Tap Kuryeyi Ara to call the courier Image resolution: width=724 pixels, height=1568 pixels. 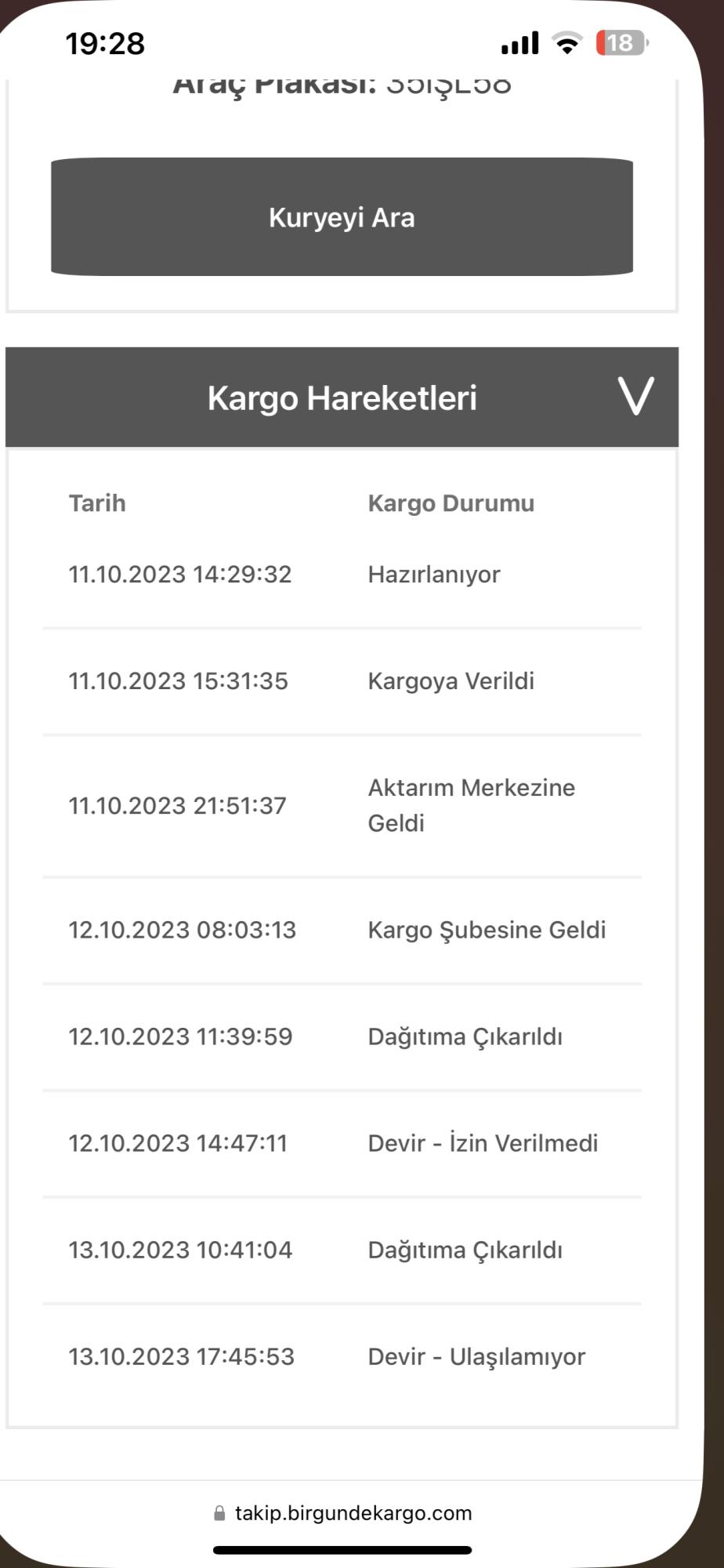[342, 216]
